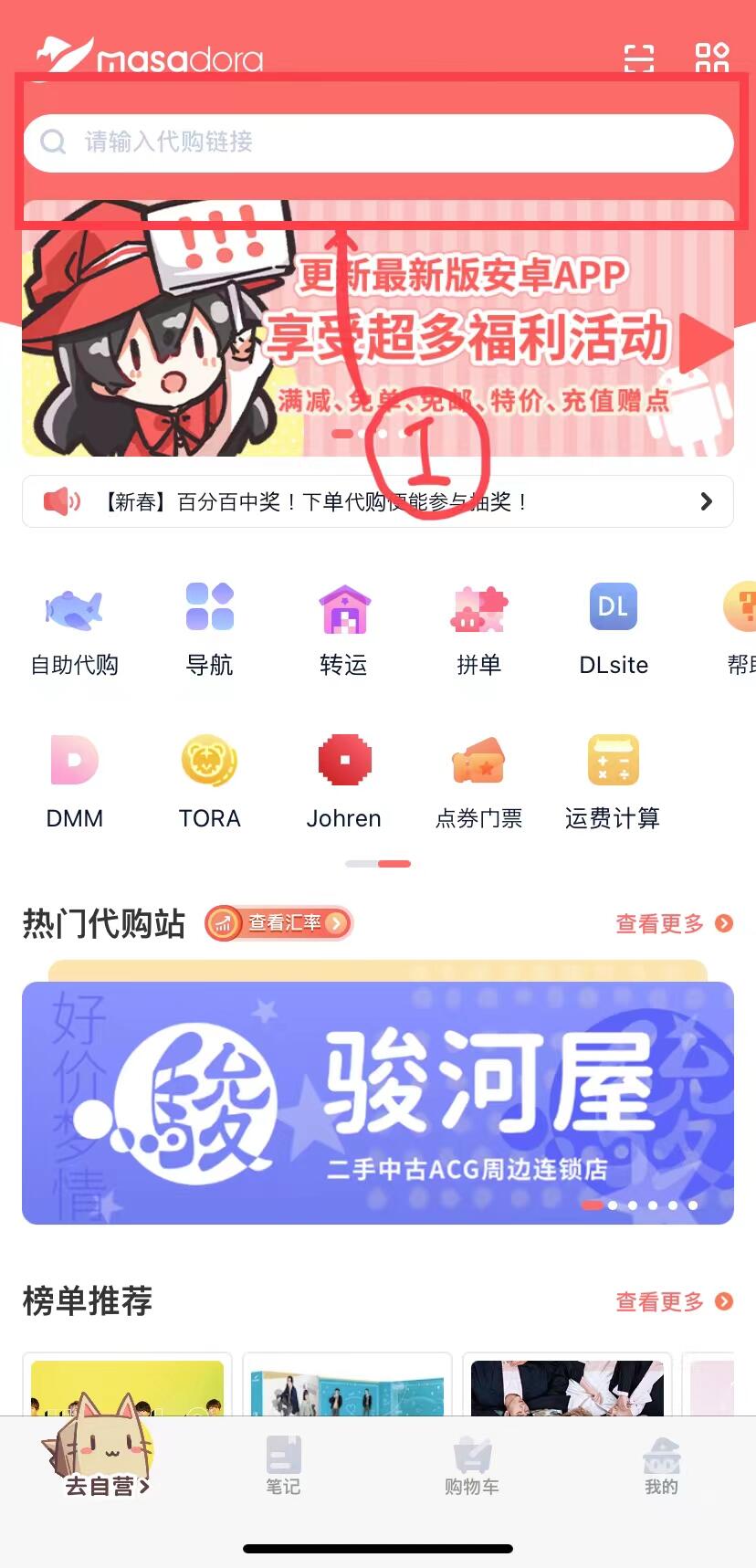Viewport: 756px width, 1568px height.
Task: Open the grid apps icon at top
Action: coord(712,58)
